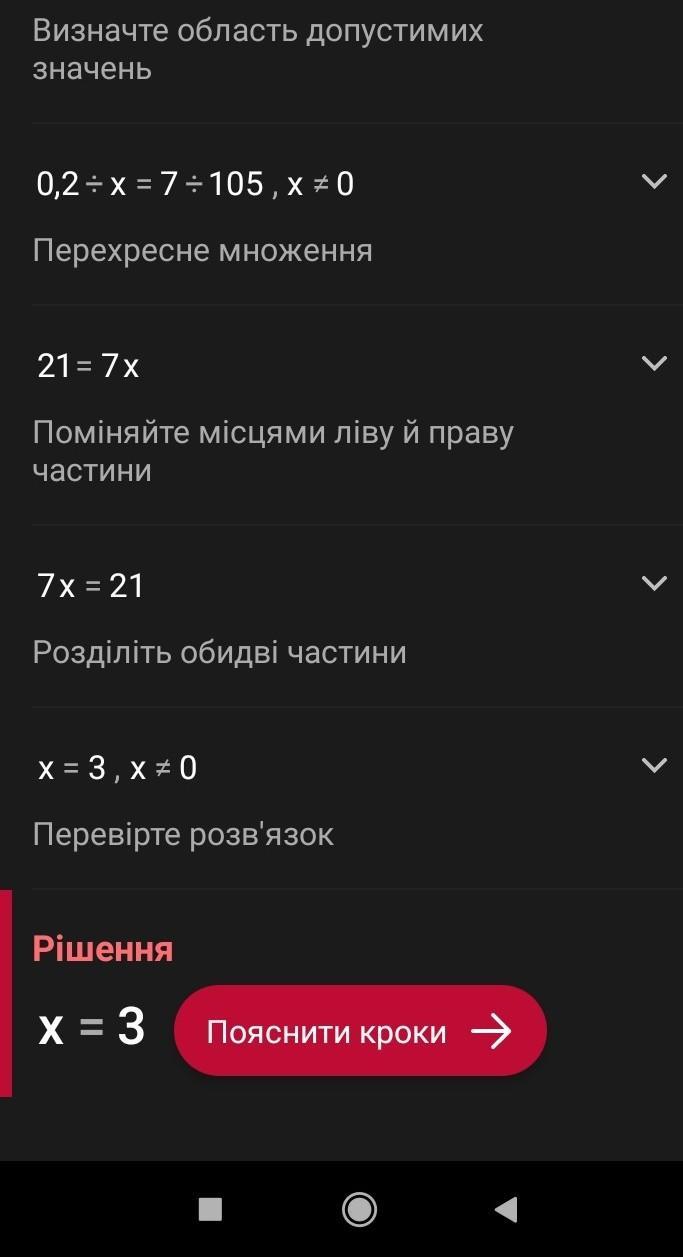Expand the step 0,2 ÷ x = 7 ÷ 105

653,182
